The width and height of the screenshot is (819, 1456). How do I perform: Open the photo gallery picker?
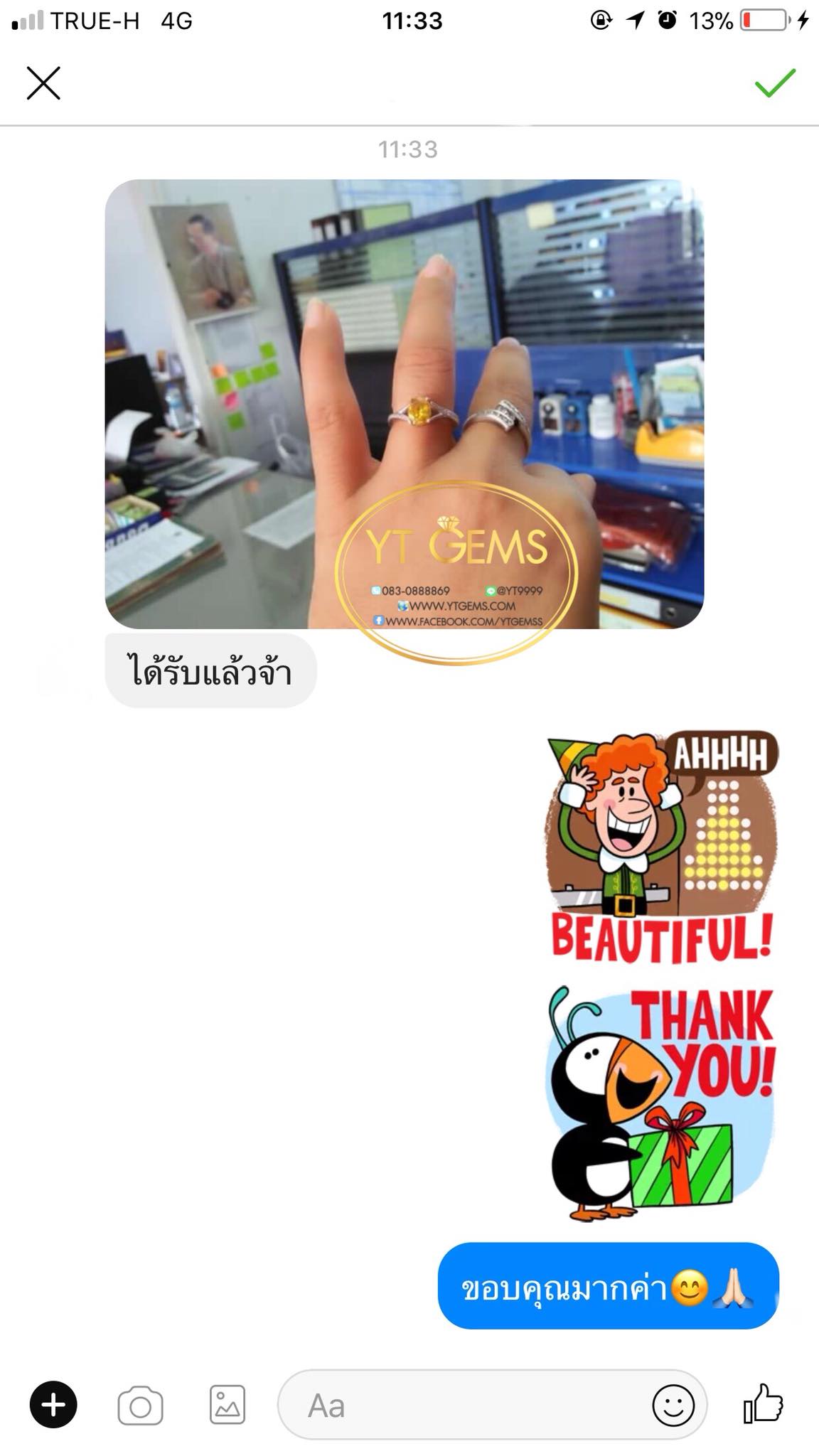point(227,1405)
